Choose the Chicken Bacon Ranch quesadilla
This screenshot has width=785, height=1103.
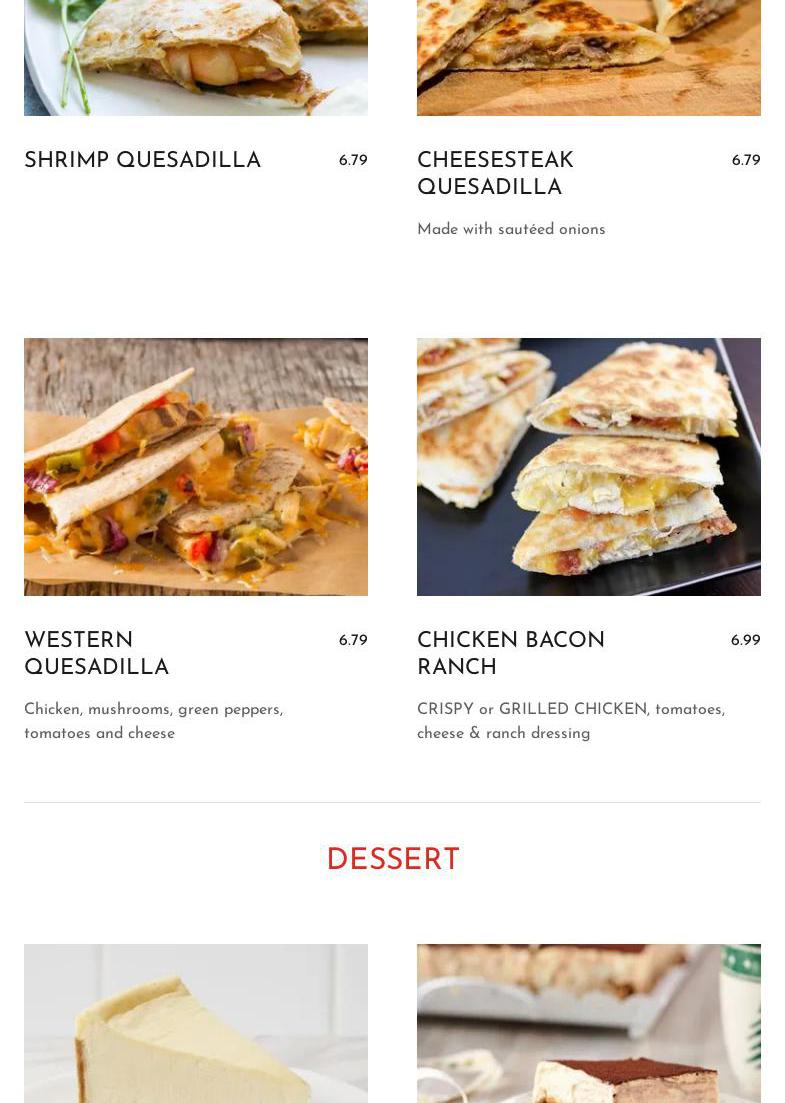click(x=510, y=654)
